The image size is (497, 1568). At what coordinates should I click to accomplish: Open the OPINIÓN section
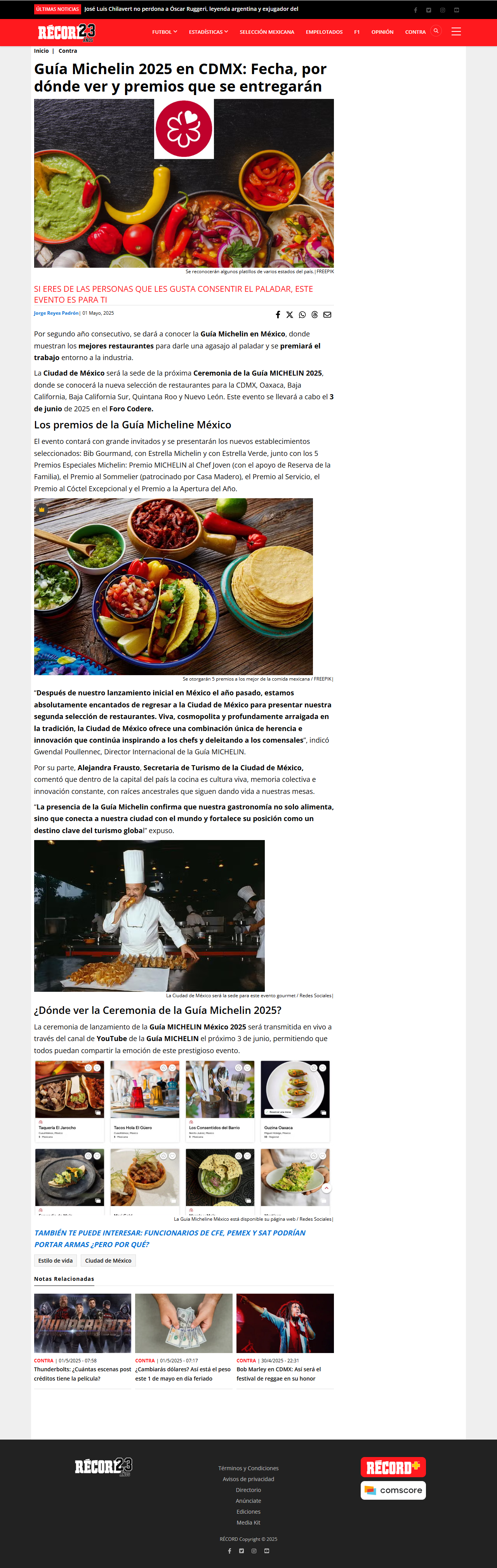coord(382,32)
